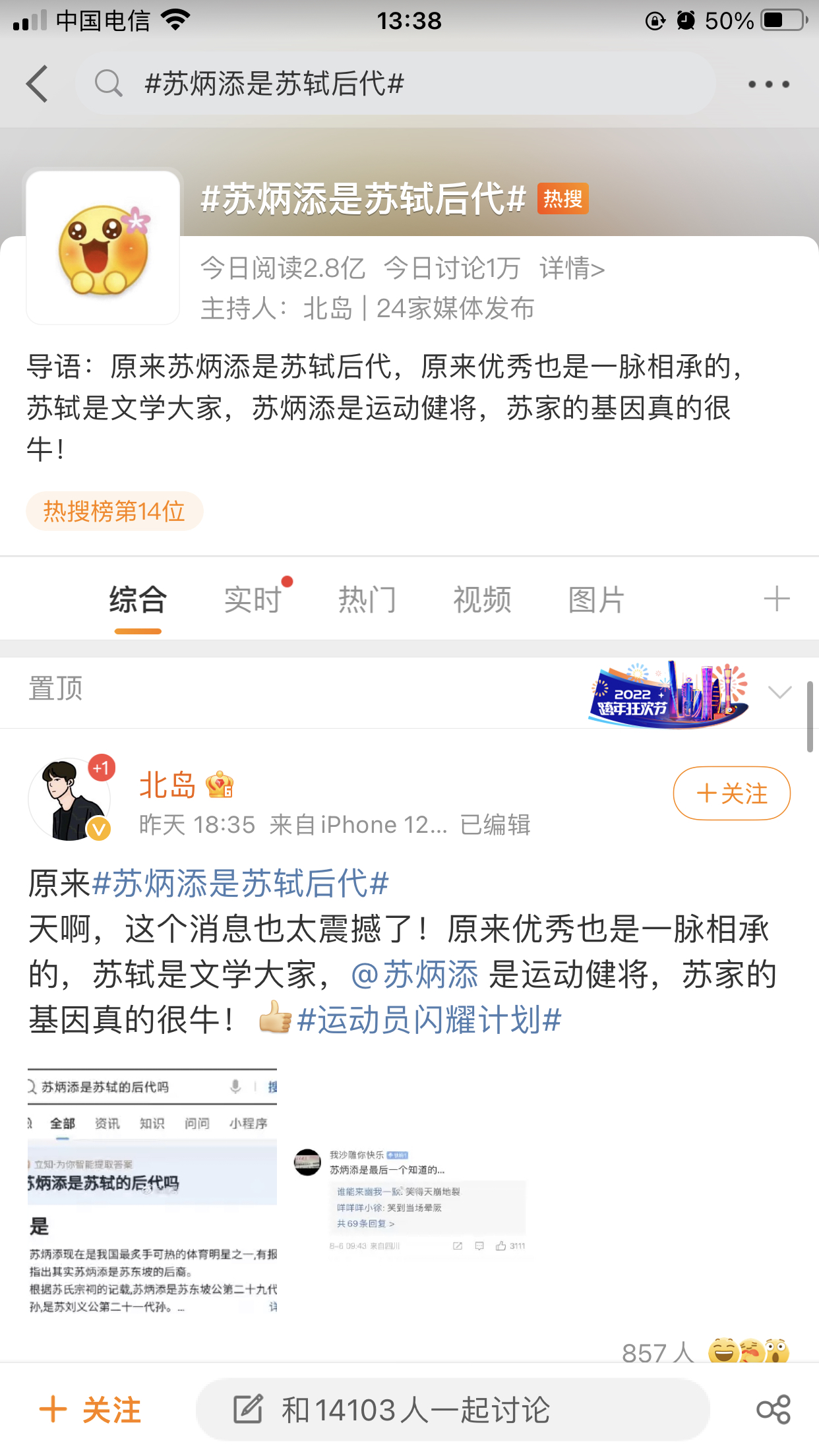Viewport: 819px width, 1456px height.
Task: Open the #运动员闪耀计划# hashtag
Action: click(x=429, y=1020)
